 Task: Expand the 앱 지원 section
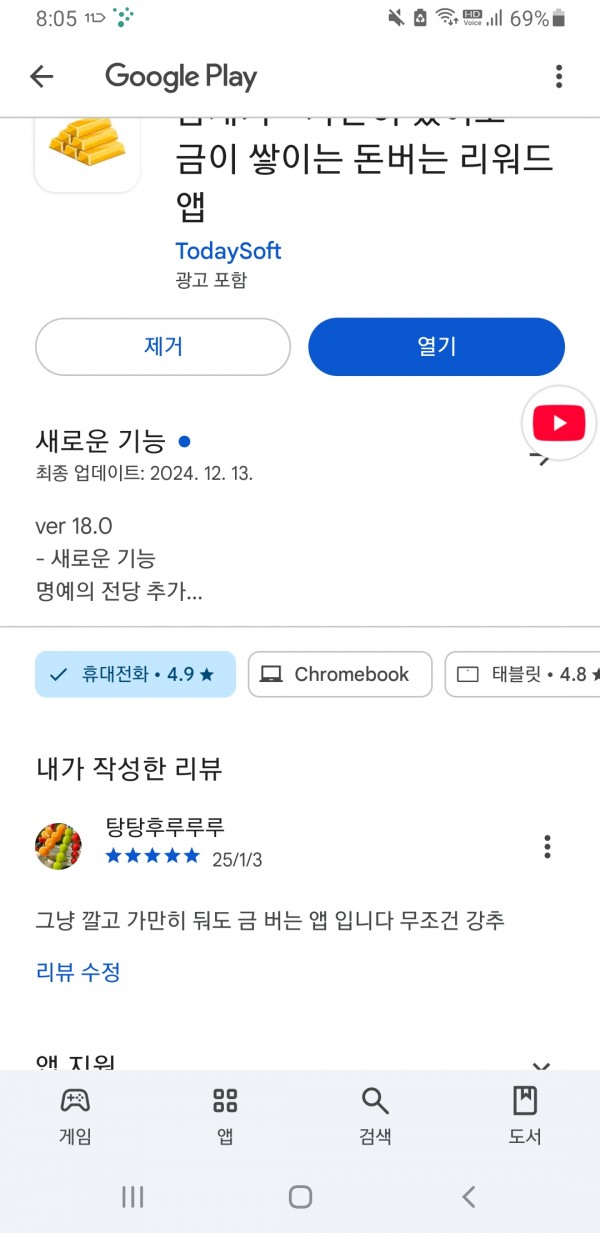coord(541,1066)
